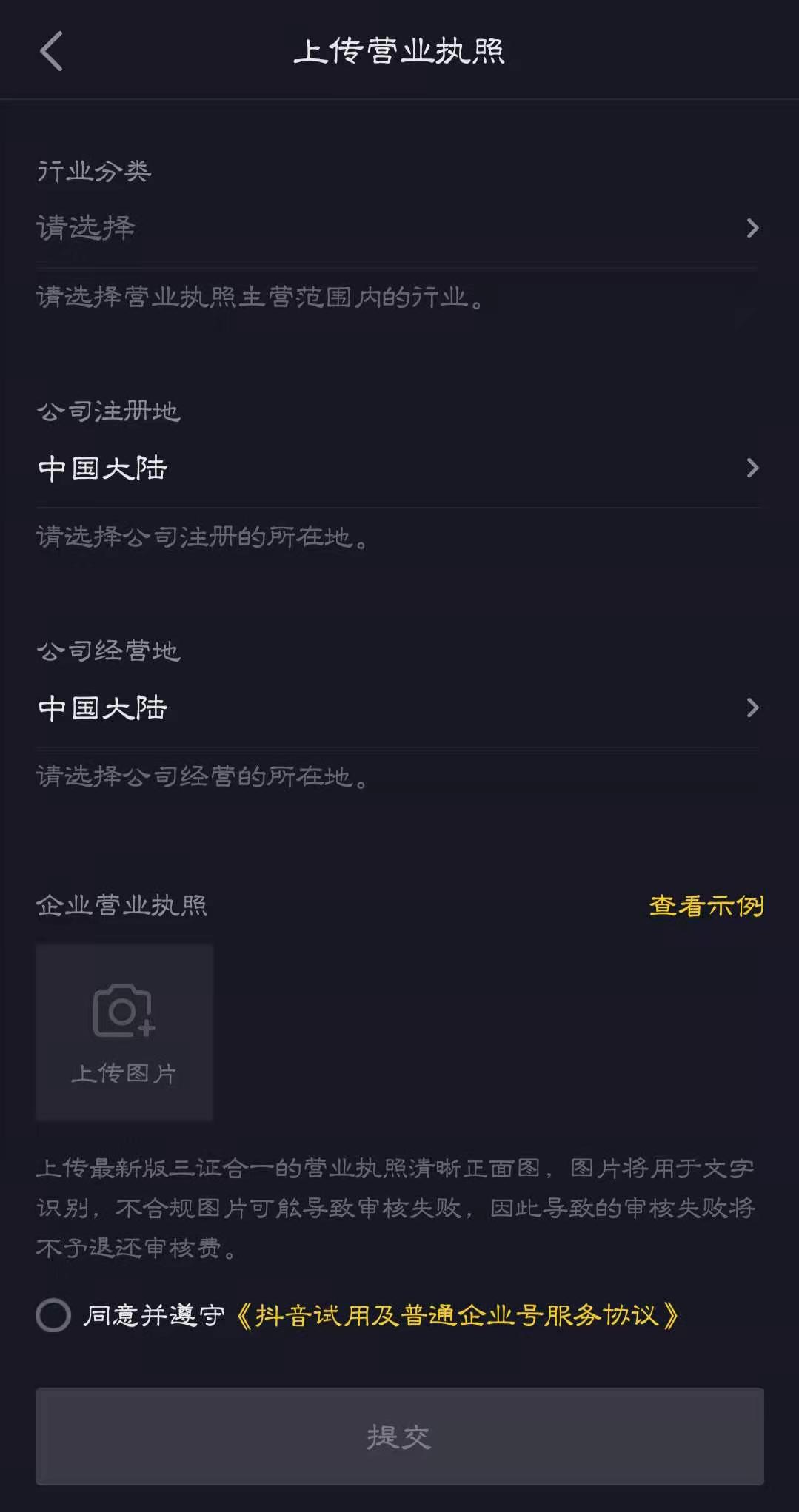Tap 上传图片 to add business license
The width and height of the screenshot is (799, 1512).
[124, 1032]
